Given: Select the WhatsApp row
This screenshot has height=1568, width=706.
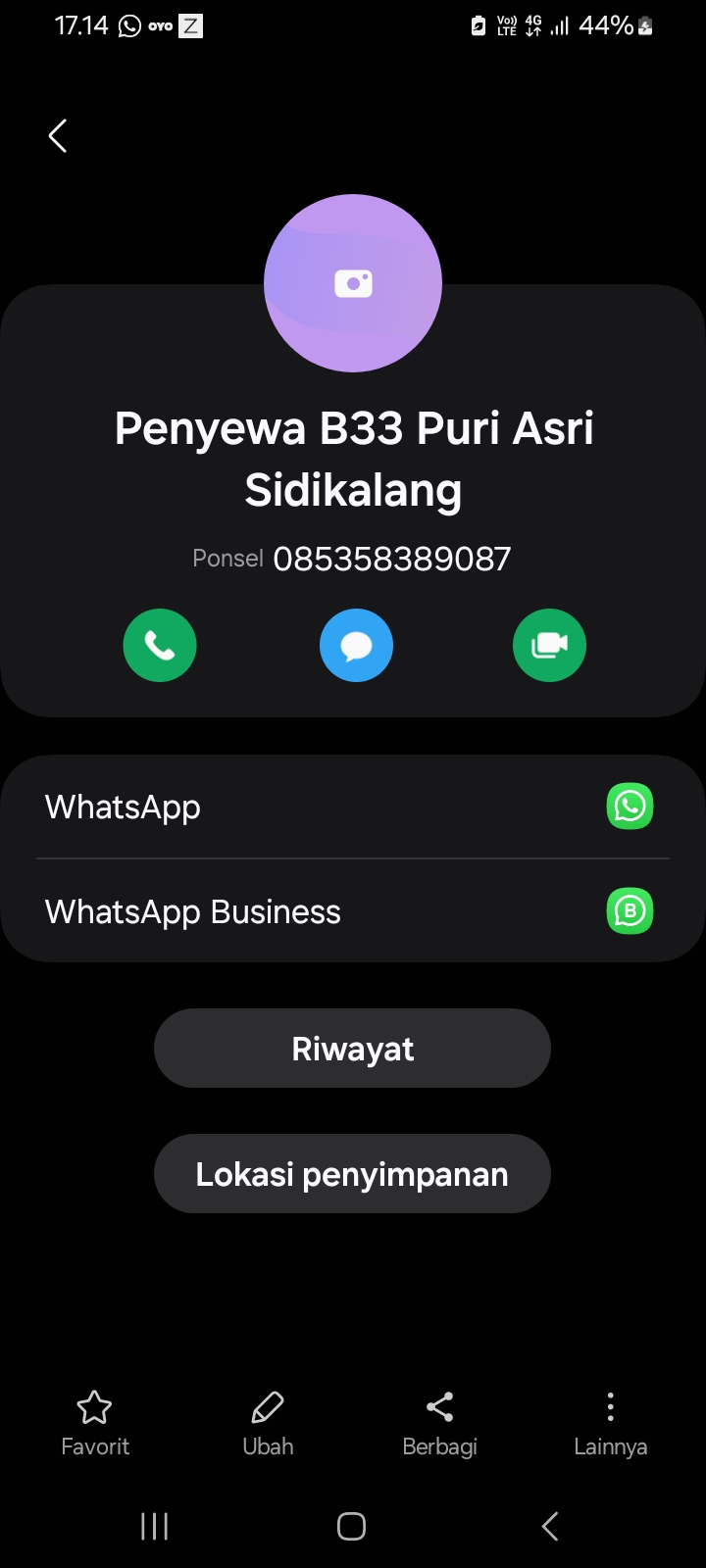Looking at the screenshot, I should pyautogui.click(x=294, y=807).
